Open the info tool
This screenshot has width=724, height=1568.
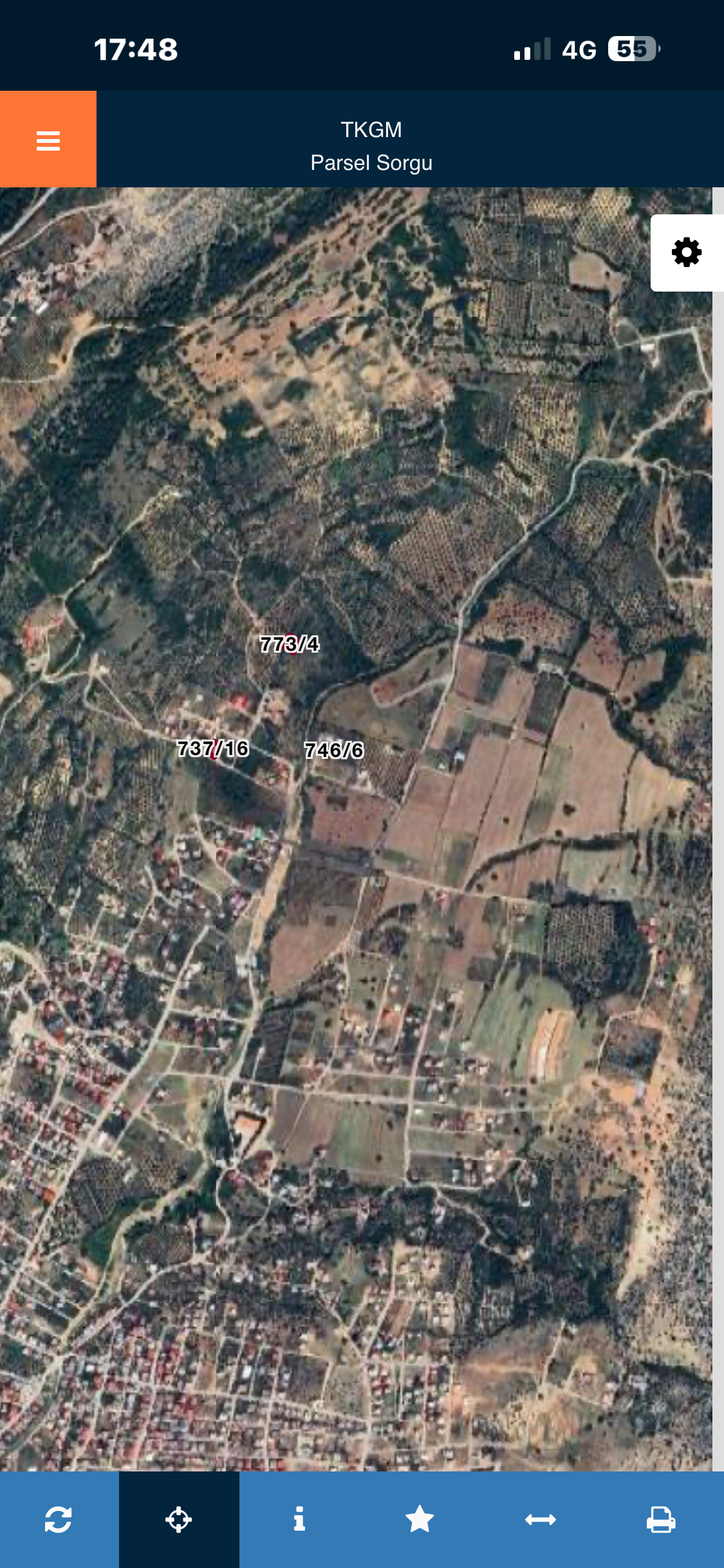pos(299,1520)
